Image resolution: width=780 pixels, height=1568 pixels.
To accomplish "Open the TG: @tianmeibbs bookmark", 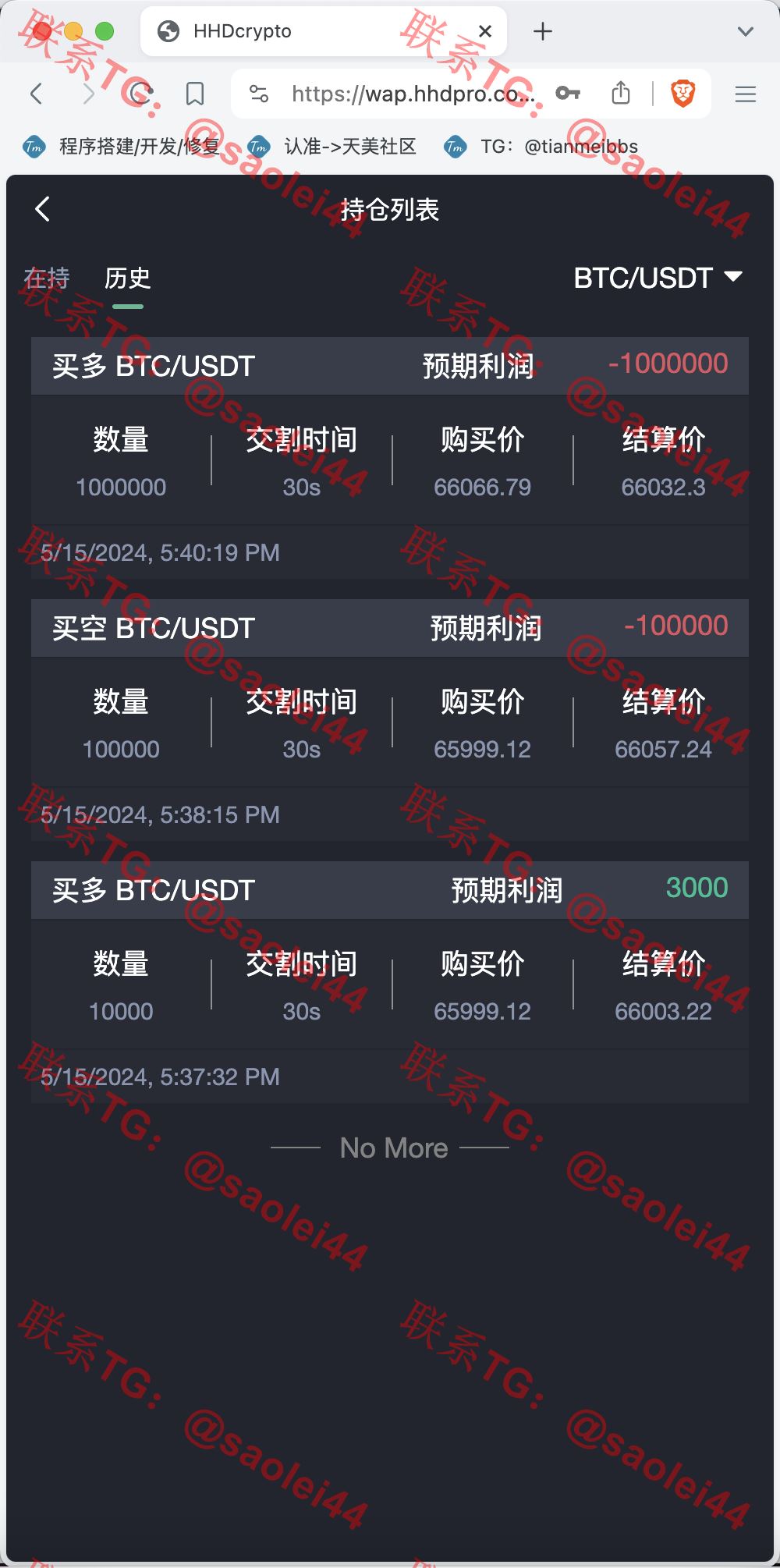I will pos(541,147).
